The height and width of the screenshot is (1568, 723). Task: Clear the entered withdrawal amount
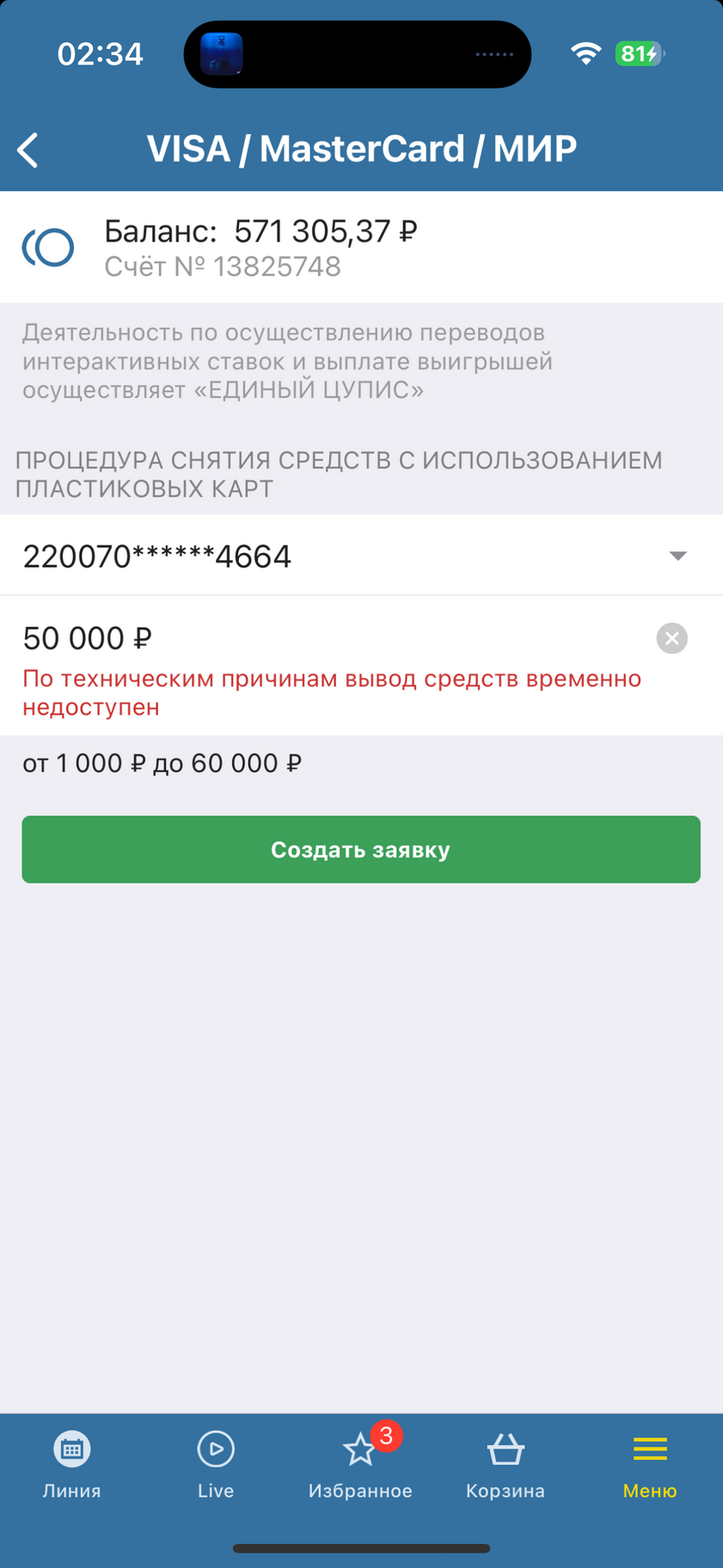coord(672,638)
